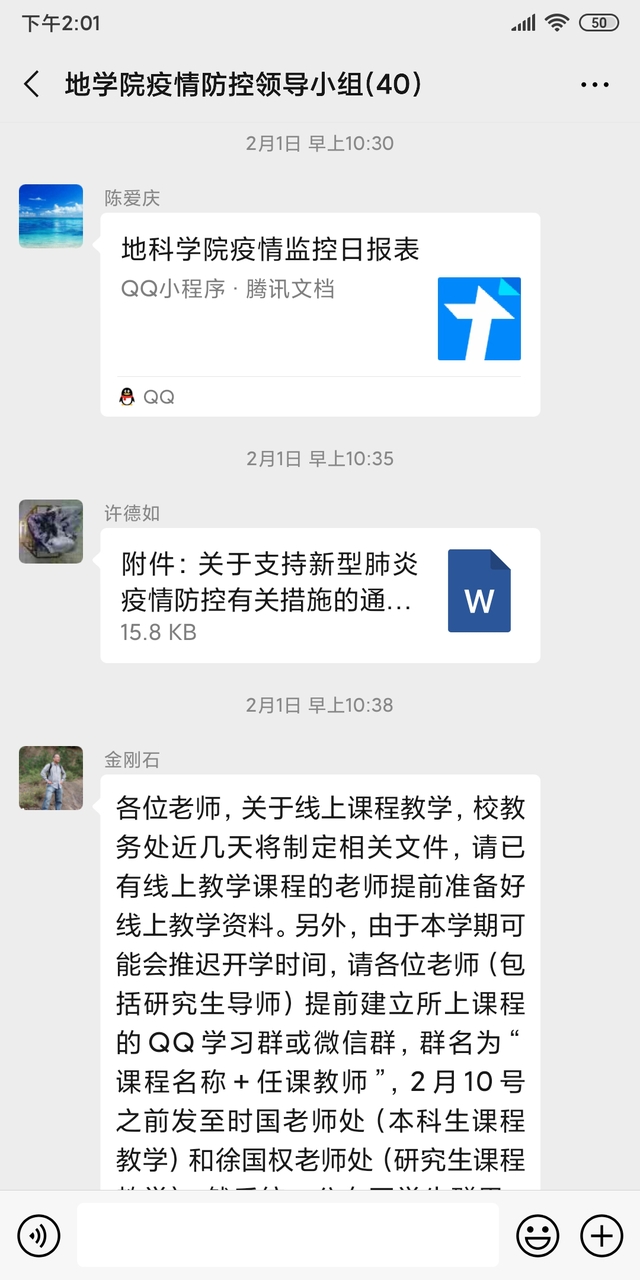This screenshot has height=1280, width=640.
Task: Open 地科学院疫情监控日报表 mini program card
Action: tap(320, 314)
